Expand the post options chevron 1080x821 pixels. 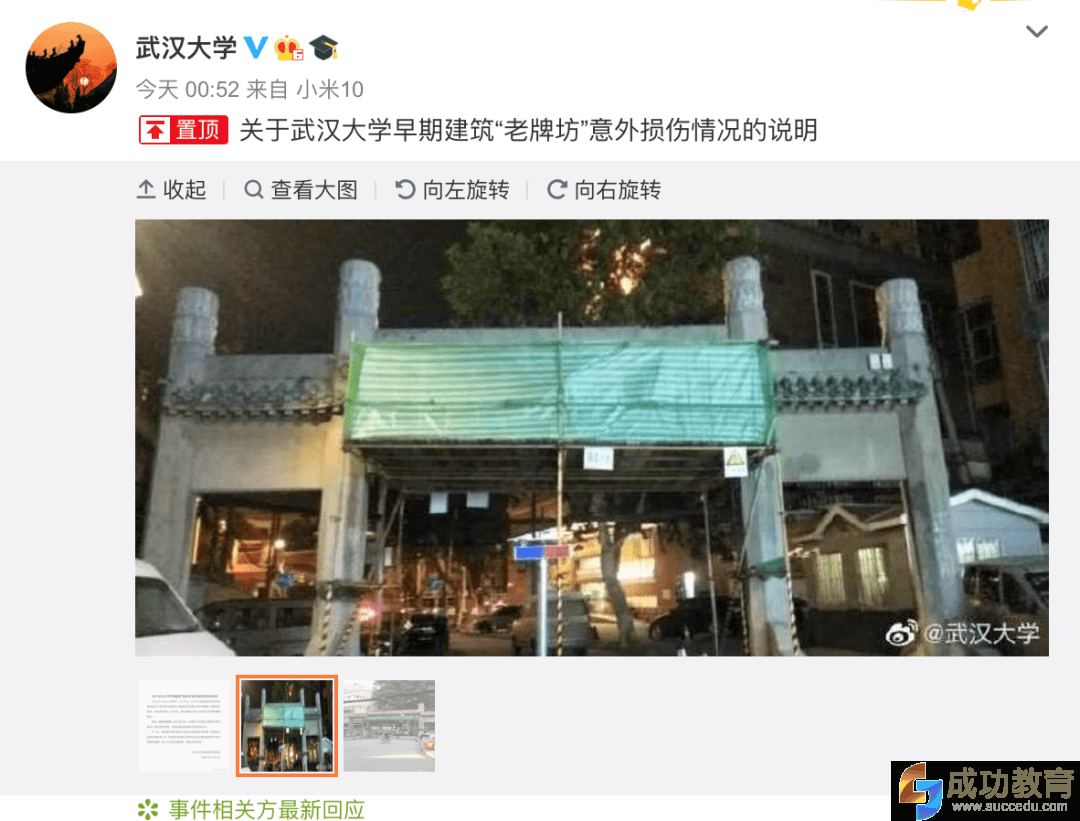coord(1037,31)
